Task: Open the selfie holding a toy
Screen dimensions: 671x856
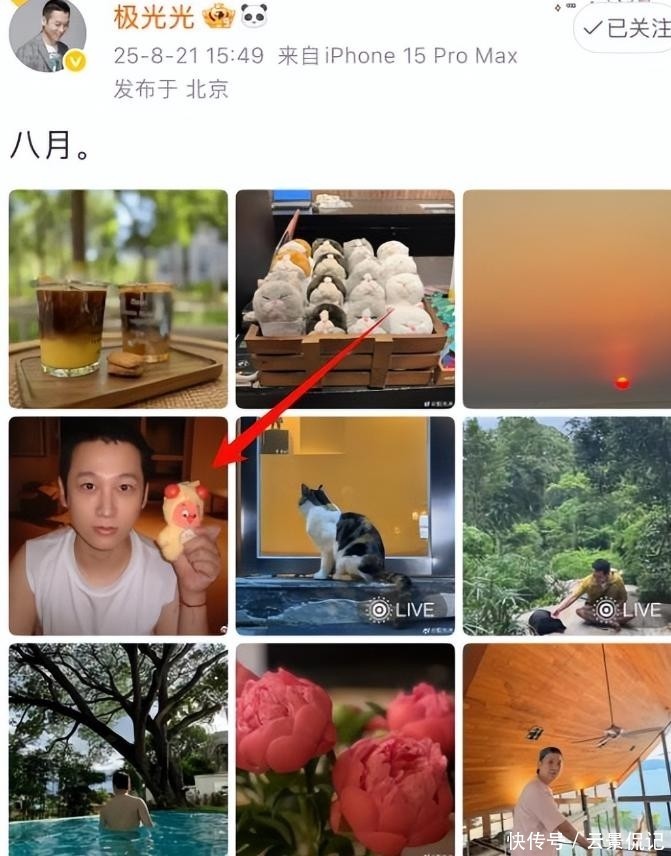Action: [118, 526]
